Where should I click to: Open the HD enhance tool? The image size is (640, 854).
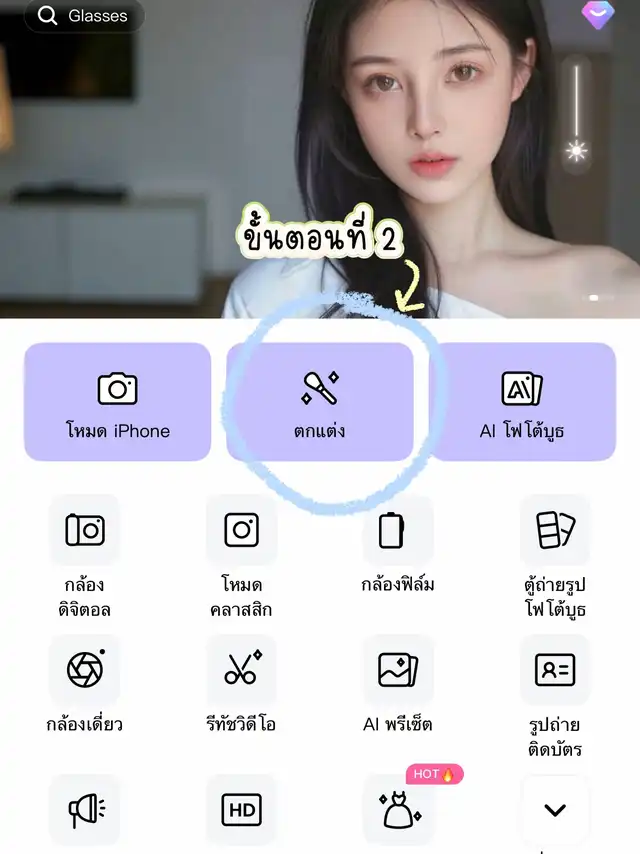(242, 810)
